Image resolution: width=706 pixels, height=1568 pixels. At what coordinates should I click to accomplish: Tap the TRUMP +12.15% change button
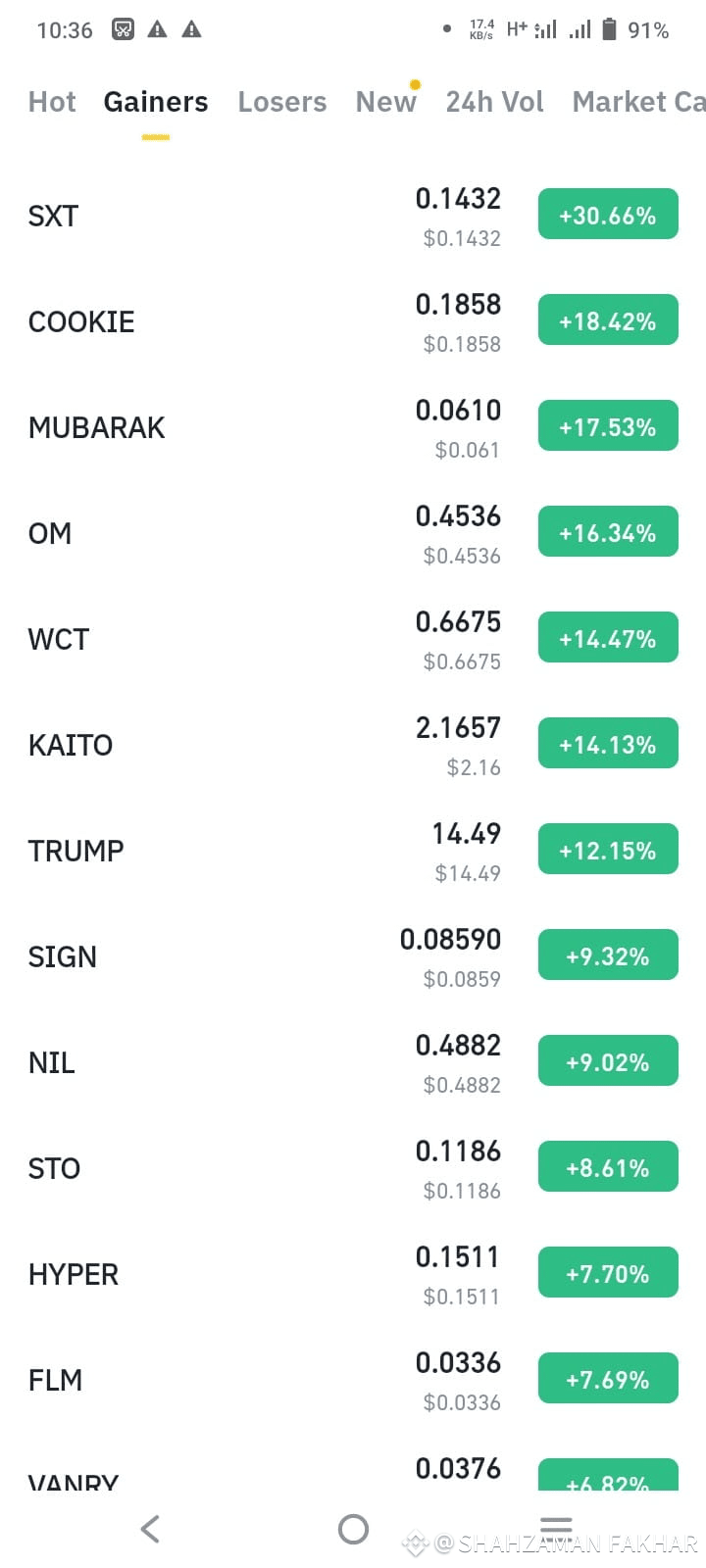[608, 850]
